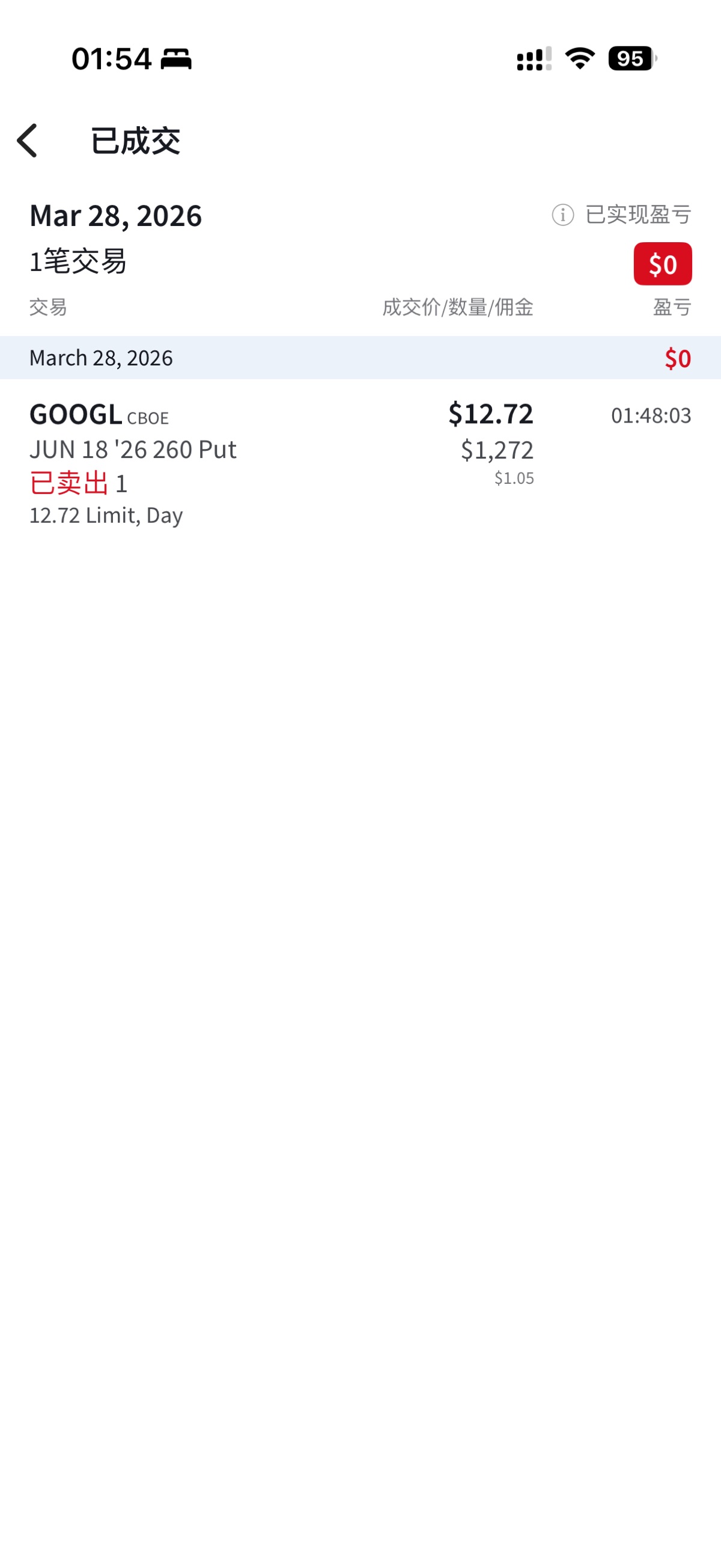Open the info icon beside 已实现盈亏
The height and width of the screenshot is (1568, 721).
[x=562, y=215]
